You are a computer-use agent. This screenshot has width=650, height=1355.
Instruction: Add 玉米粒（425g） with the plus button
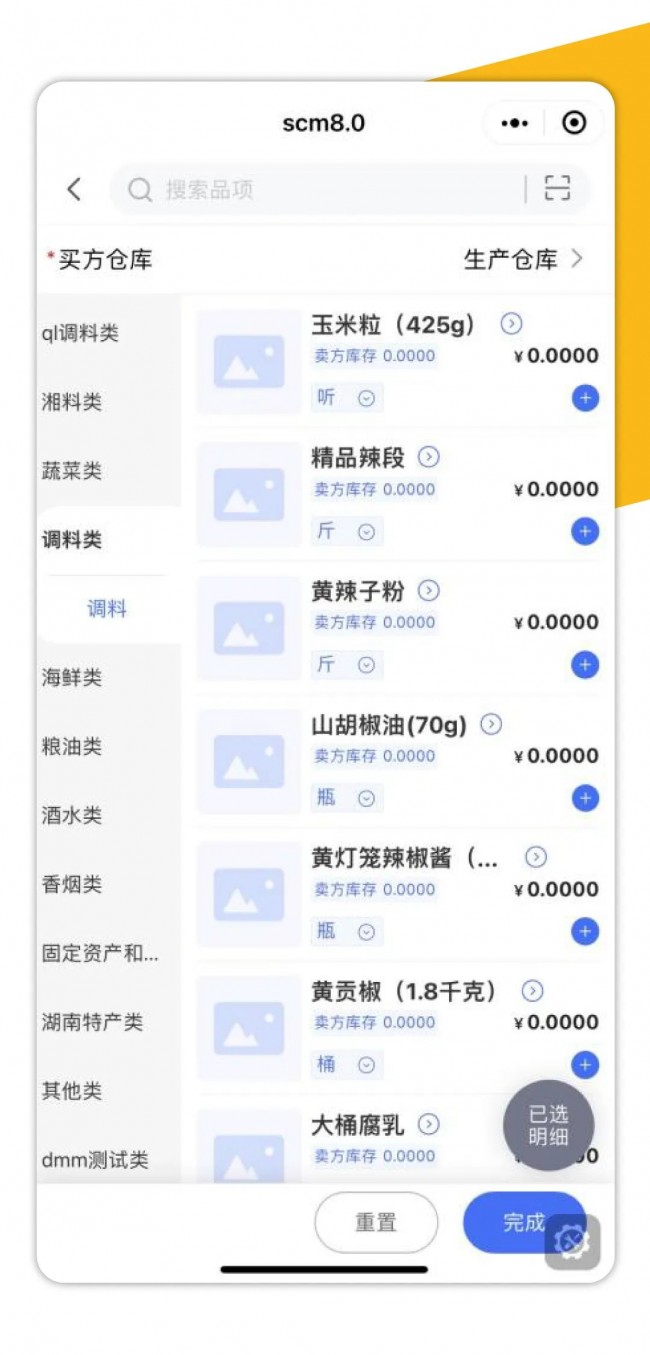tap(585, 398)
